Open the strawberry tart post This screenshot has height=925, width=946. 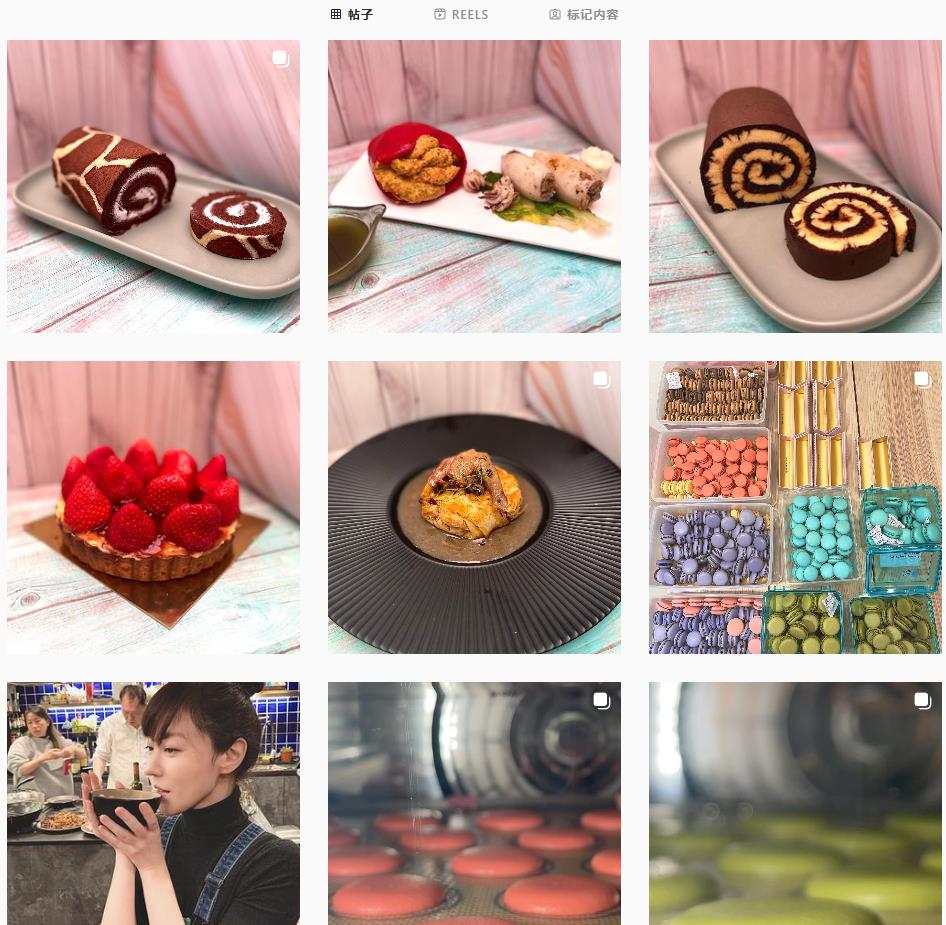(x=153, y=507)
